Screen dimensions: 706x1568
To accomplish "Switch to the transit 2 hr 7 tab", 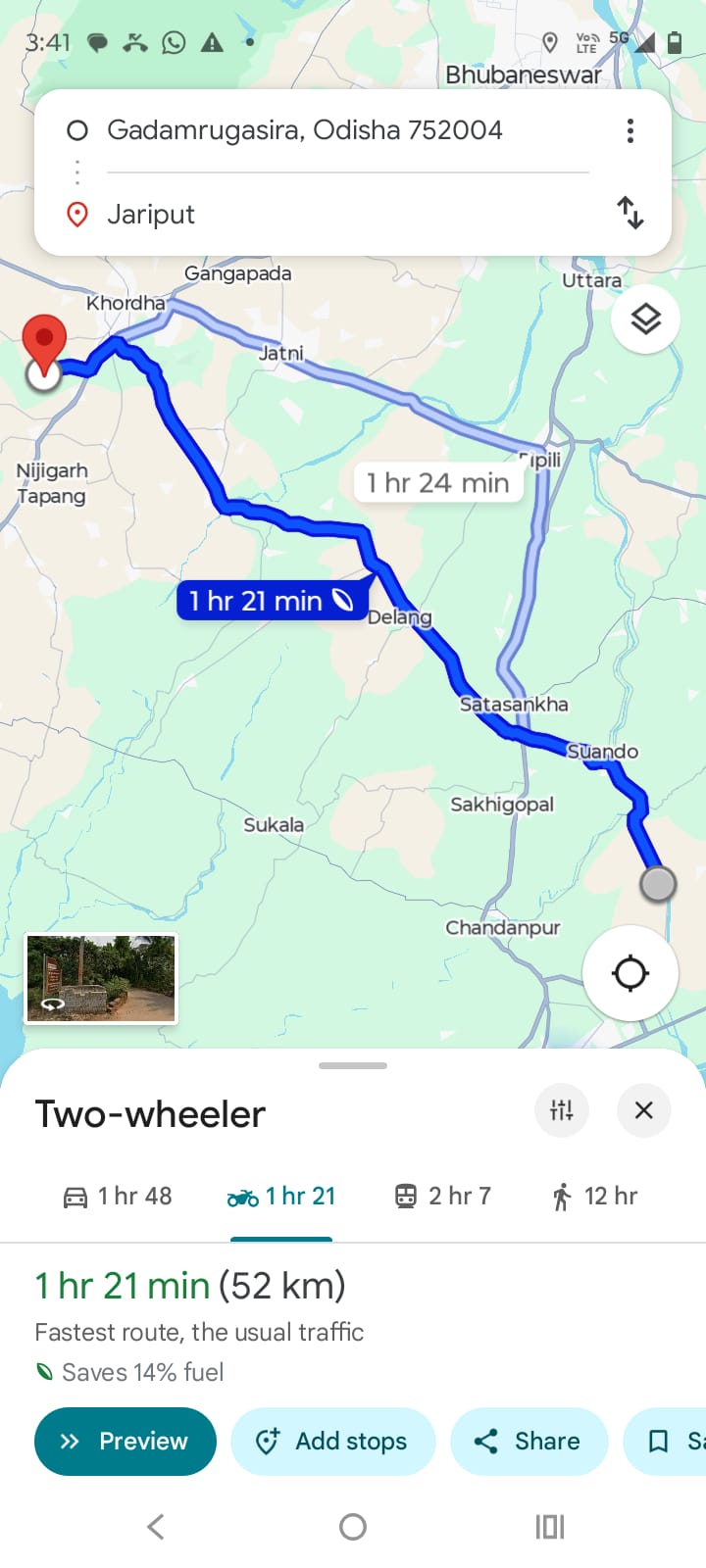I will click(442, 1196).
